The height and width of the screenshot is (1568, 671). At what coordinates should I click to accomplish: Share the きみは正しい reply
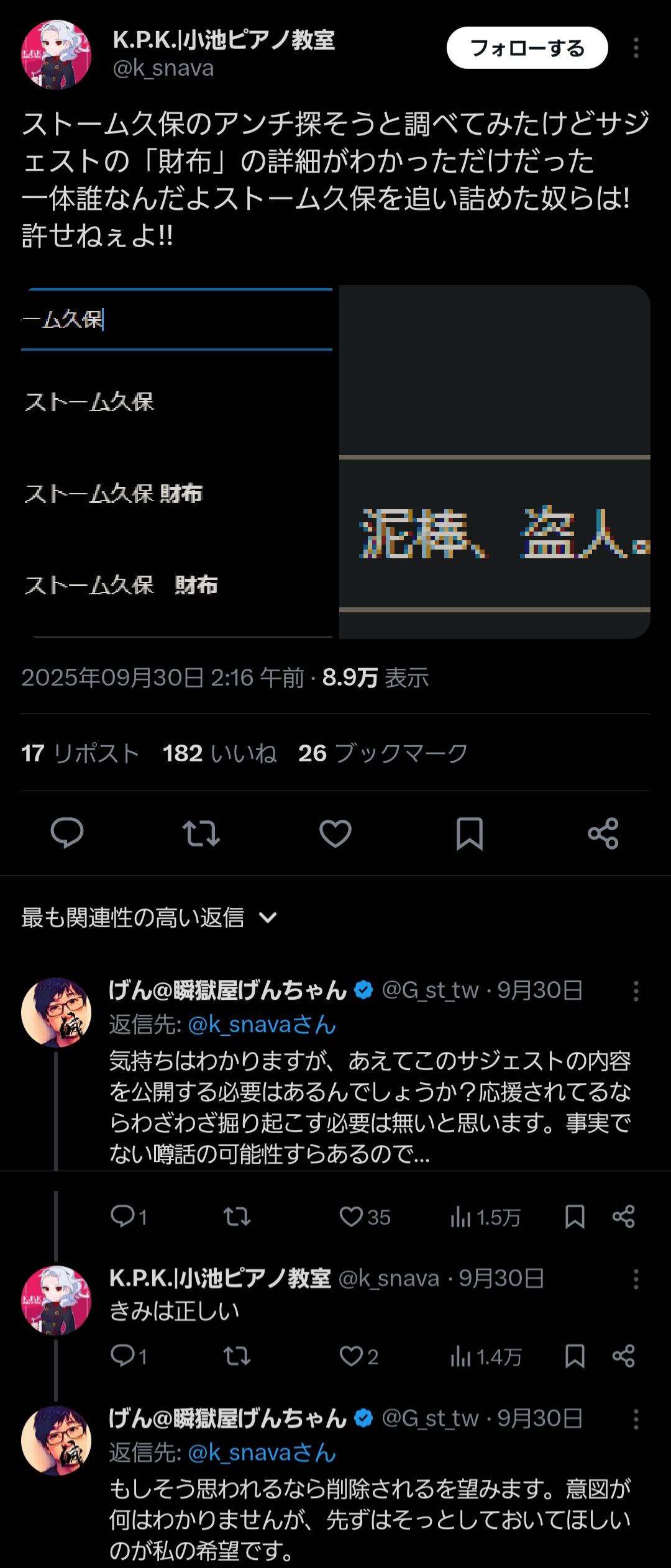click(623, 1357)
